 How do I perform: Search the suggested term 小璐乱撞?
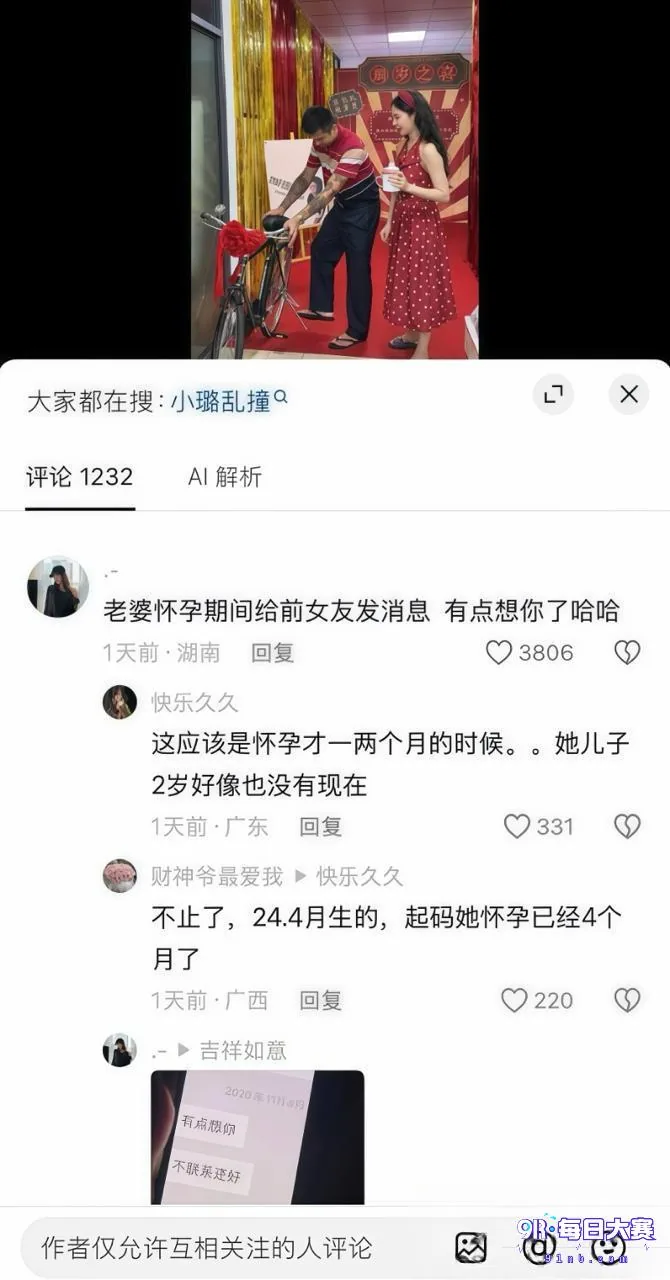pyautogui.click(x=228, y=401)
